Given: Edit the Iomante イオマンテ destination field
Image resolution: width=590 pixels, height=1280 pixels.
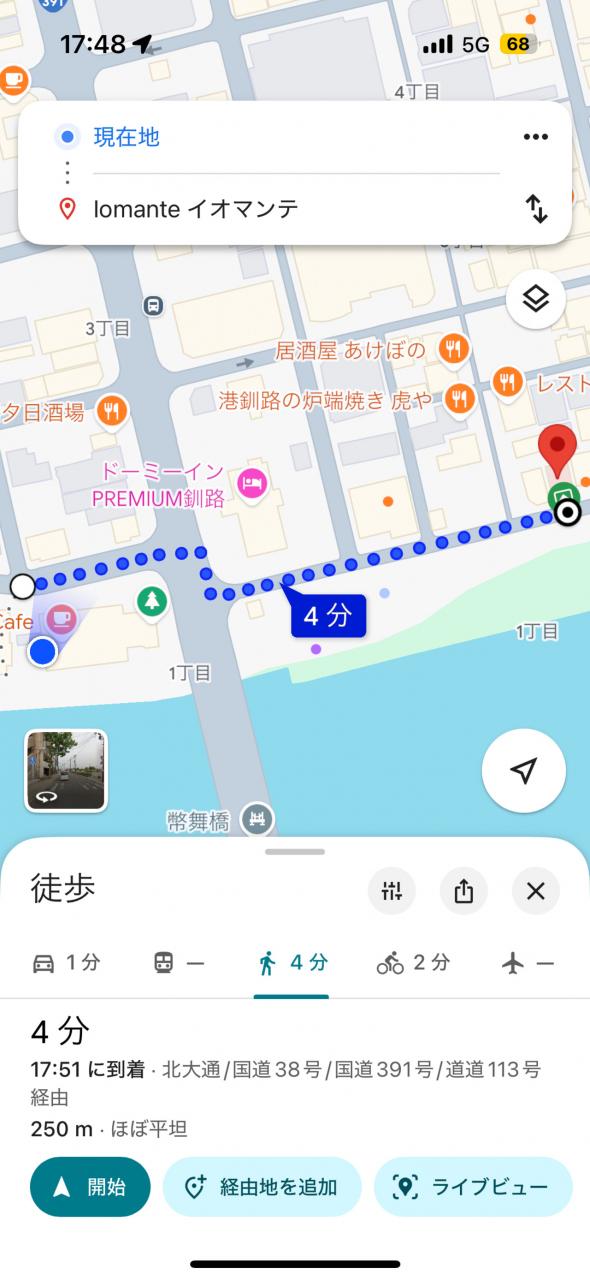Looking at the screenshot, I should 296,209.
